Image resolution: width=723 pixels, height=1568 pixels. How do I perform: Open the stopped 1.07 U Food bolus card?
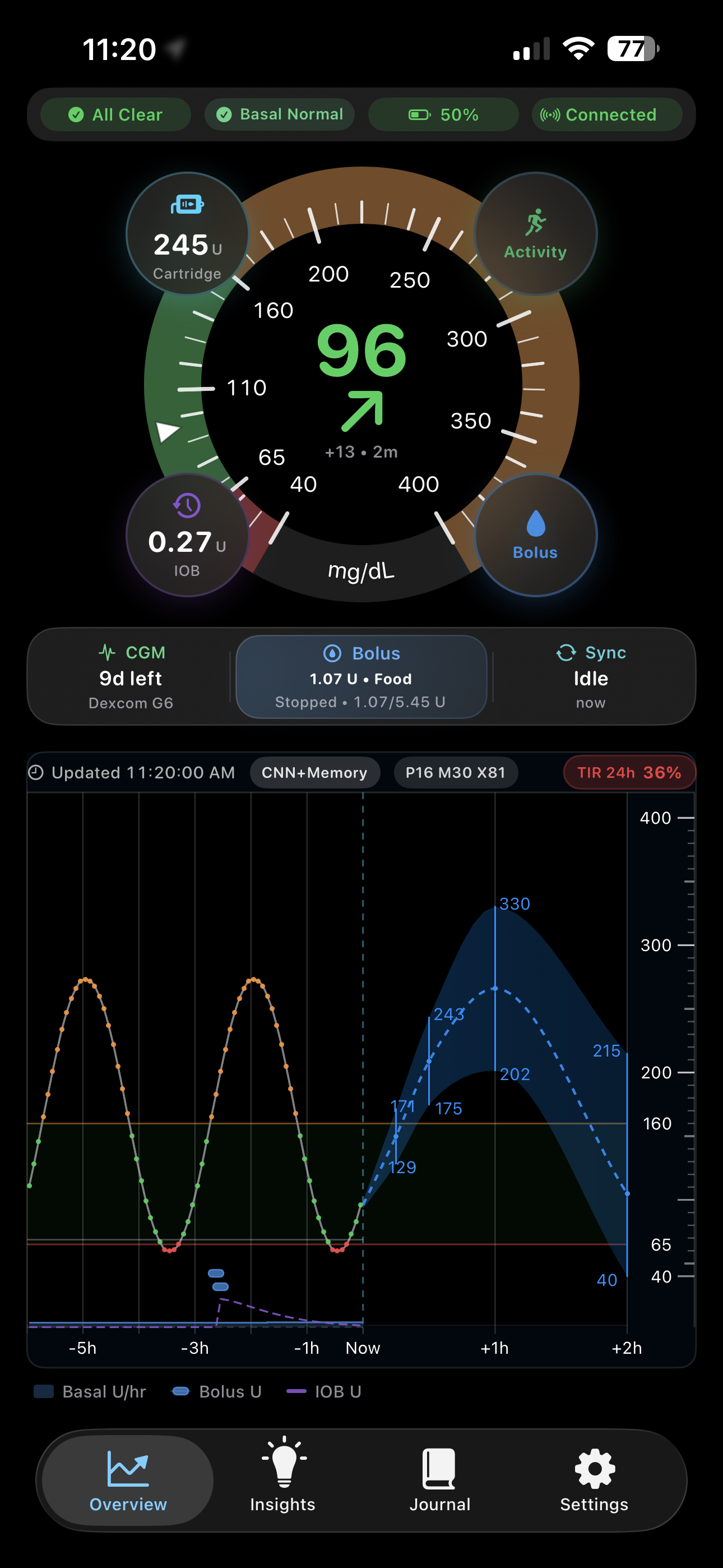click(361, 677)
